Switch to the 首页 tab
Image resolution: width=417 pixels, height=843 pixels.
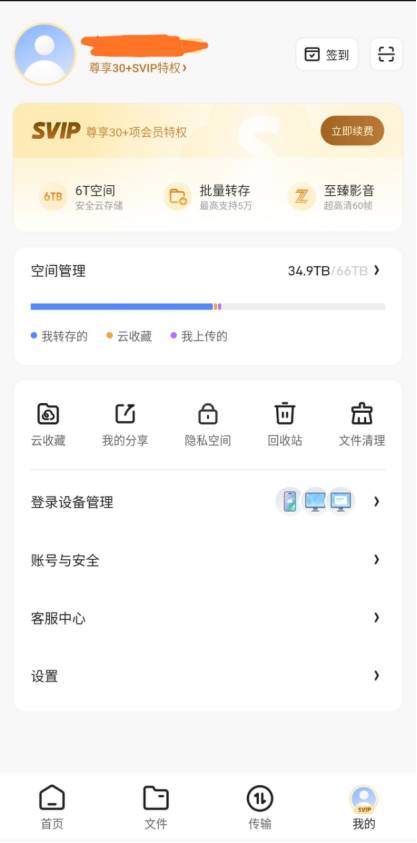(52, 807)
